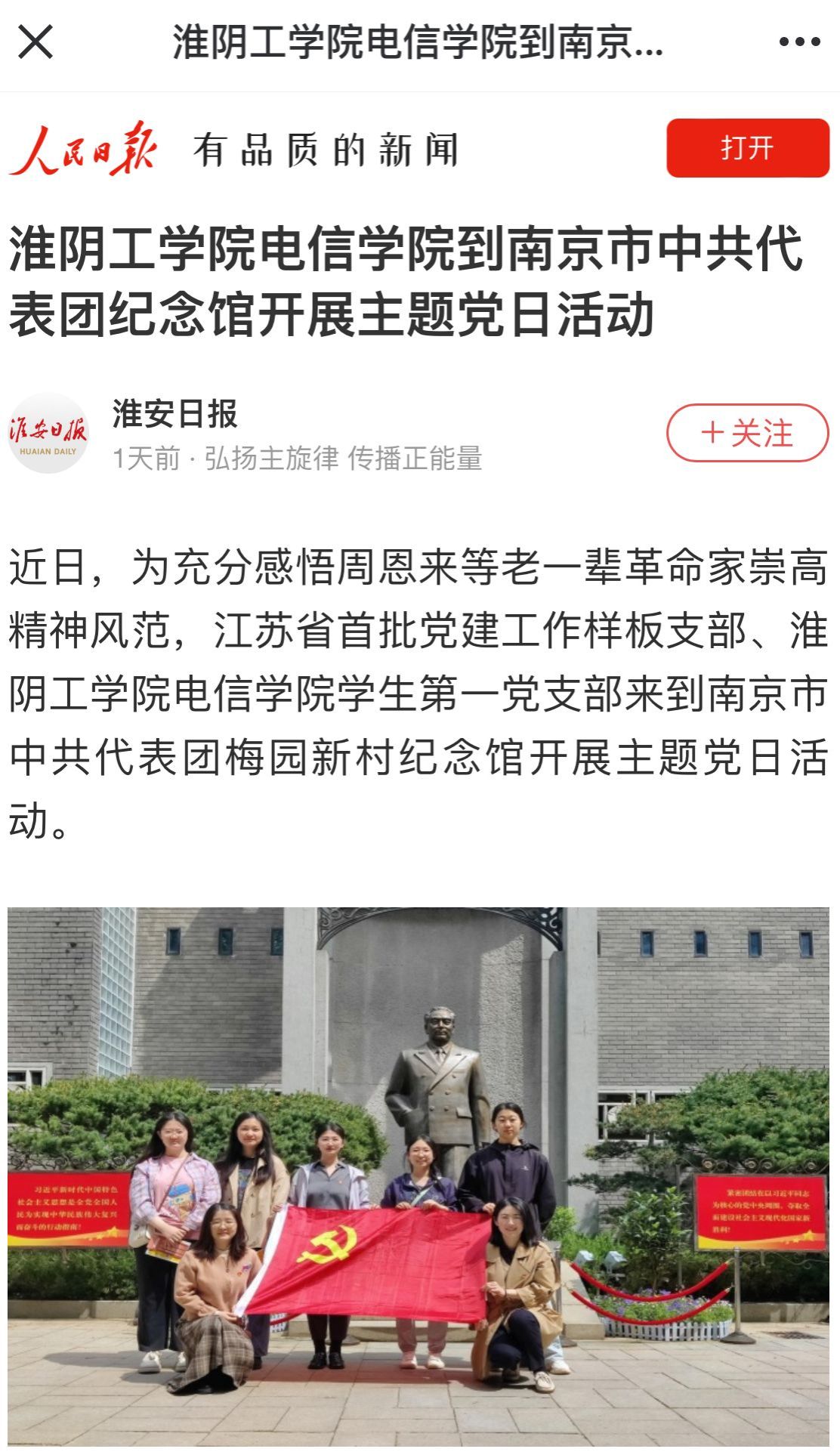840x1455 pixels.
Task: Open the 淮安日报 publisher avatar
Action: click(48, 433)
